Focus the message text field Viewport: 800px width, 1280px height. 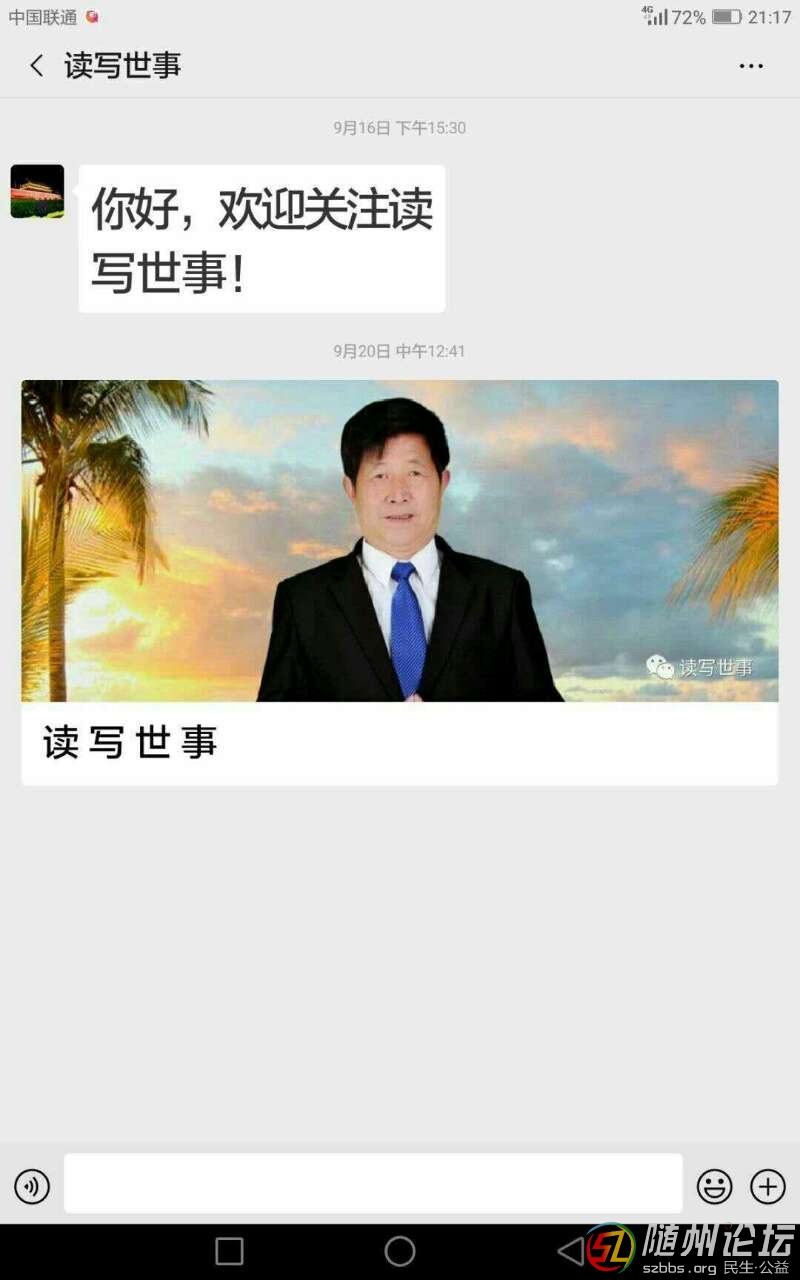click(373, 1184)
